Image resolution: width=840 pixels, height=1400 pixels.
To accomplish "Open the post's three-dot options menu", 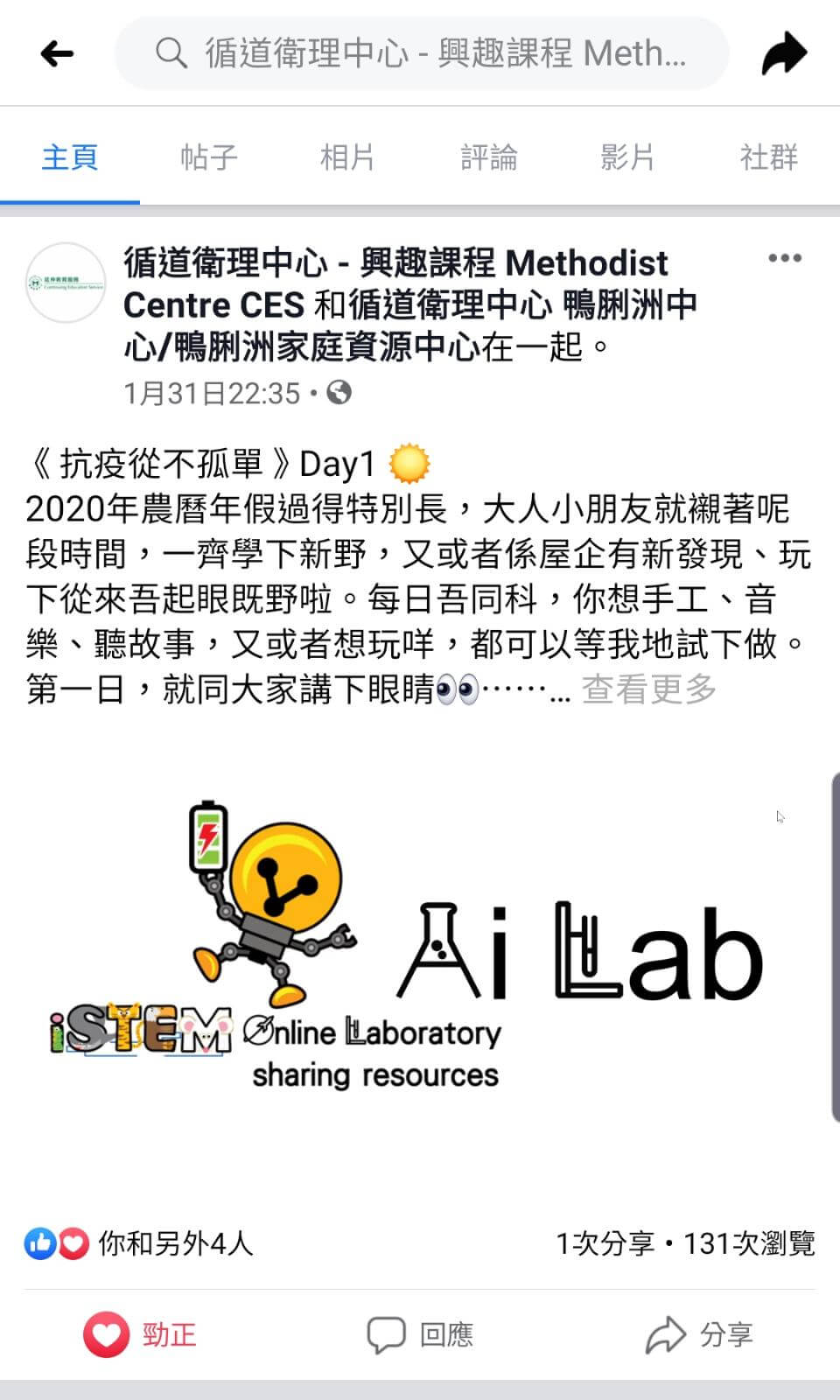I will [784, 258].
